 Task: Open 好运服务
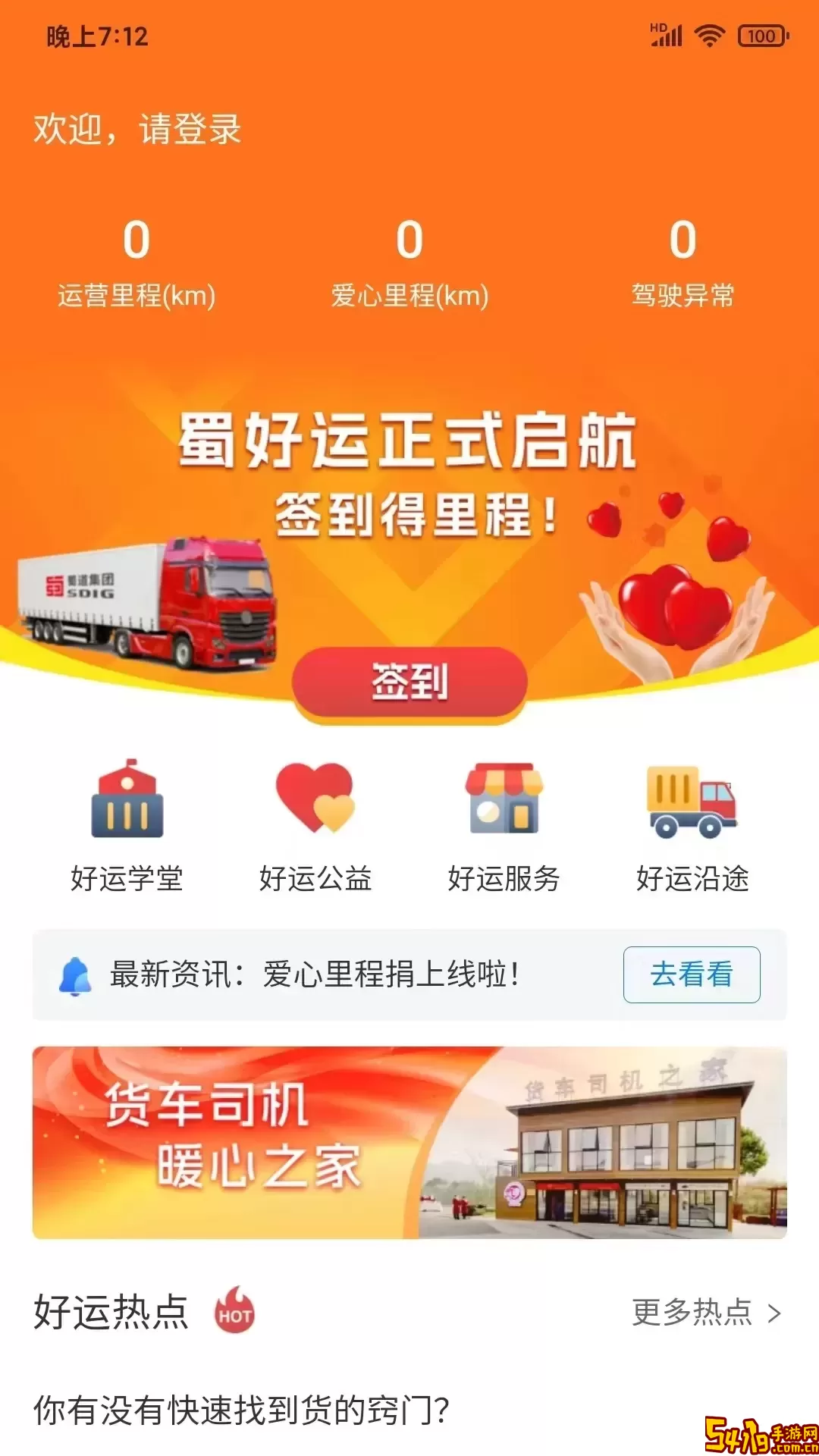pyautogui.click(x=504, y=827)
